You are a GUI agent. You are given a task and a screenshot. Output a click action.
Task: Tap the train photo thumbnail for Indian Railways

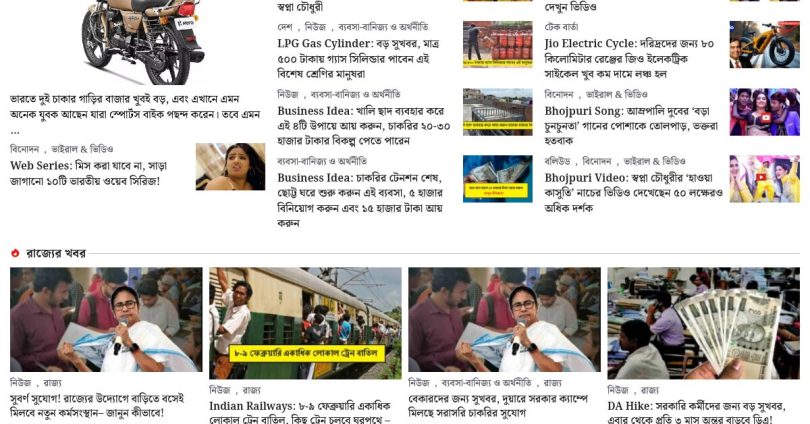coord(304,320)
